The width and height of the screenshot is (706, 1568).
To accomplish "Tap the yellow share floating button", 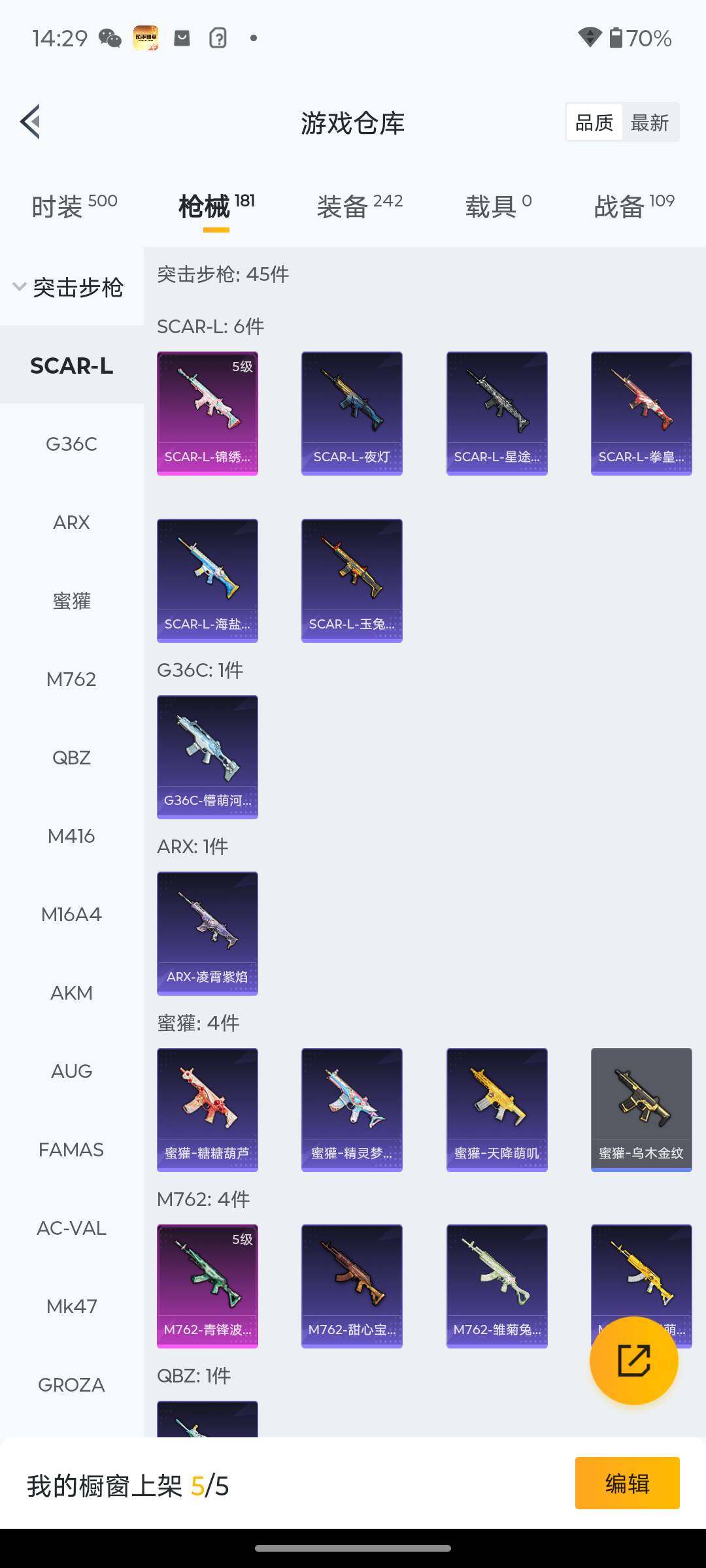I will [x=633, y=1360].
